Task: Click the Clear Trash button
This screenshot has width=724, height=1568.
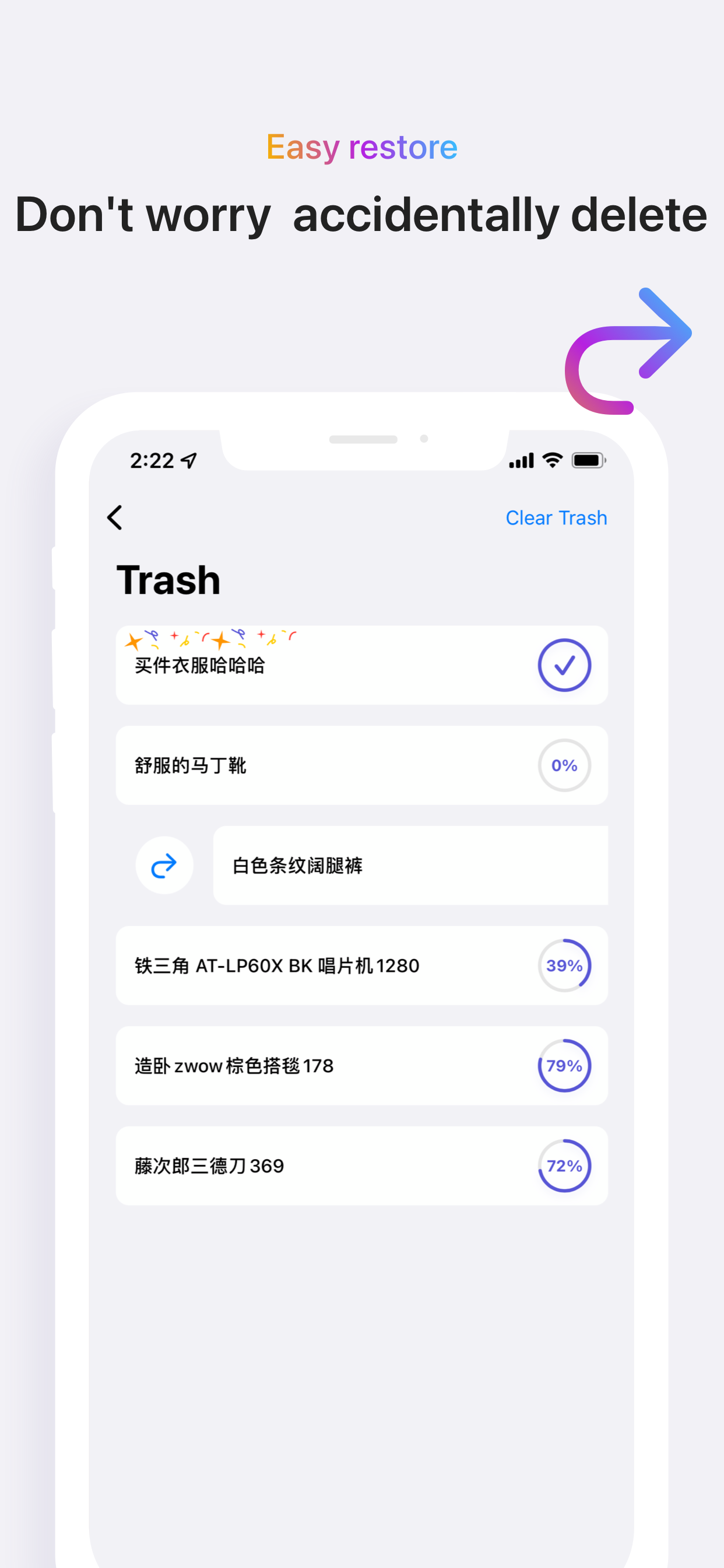Action: tap(556, 517)
